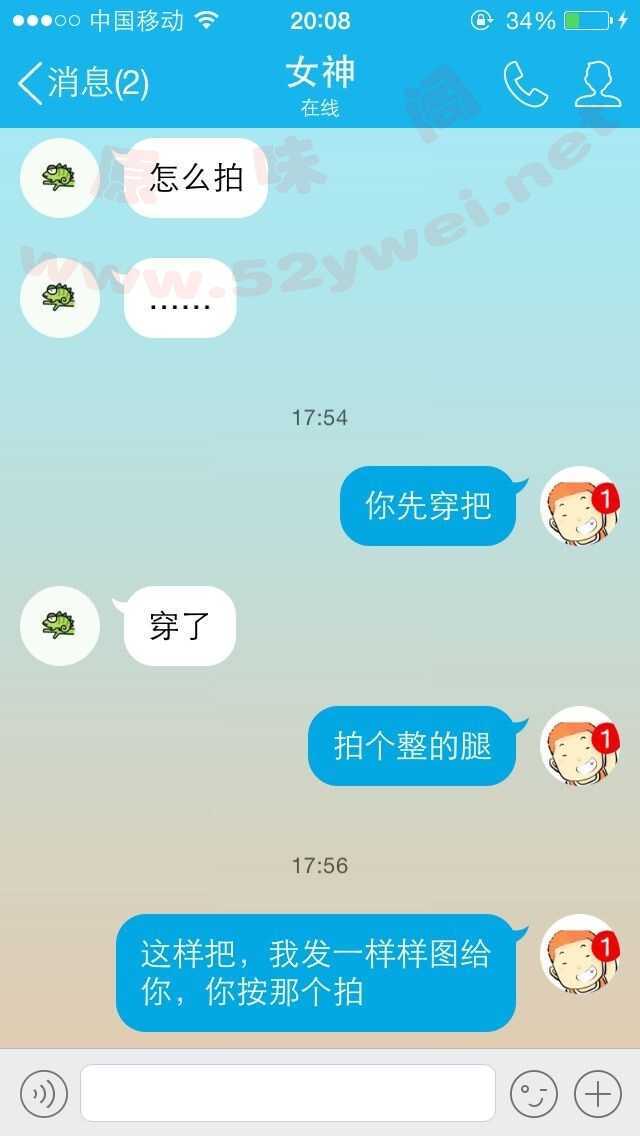Focus the message text field
The image size is (640, 1136).
pyautogui.click(x=288, y=1093)
